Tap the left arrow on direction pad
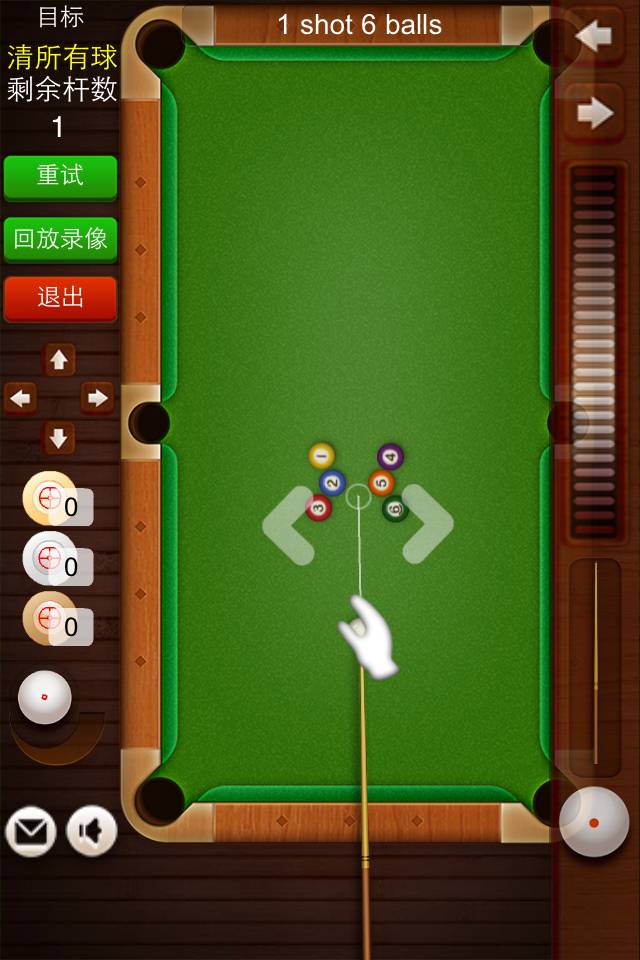640x960 pixels. pos(20,398)
